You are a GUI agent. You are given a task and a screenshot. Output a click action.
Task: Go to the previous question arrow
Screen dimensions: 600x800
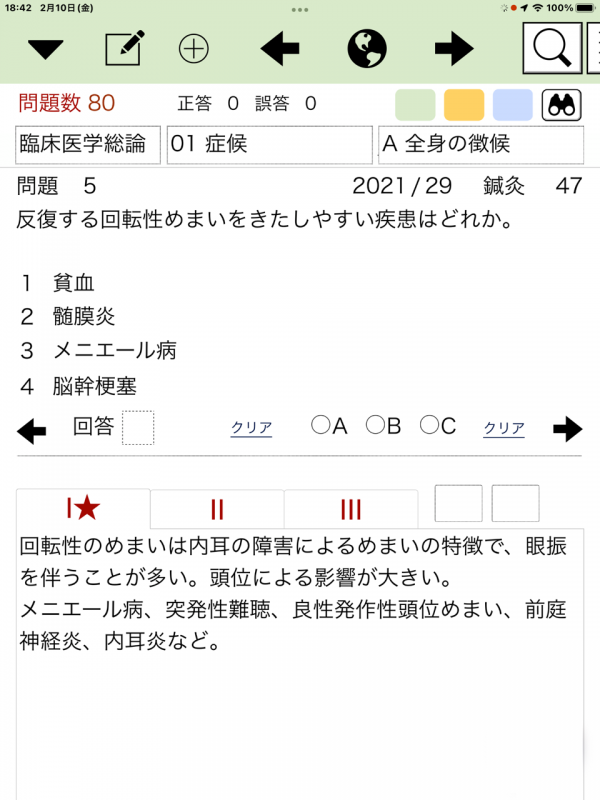pos(32,430)
